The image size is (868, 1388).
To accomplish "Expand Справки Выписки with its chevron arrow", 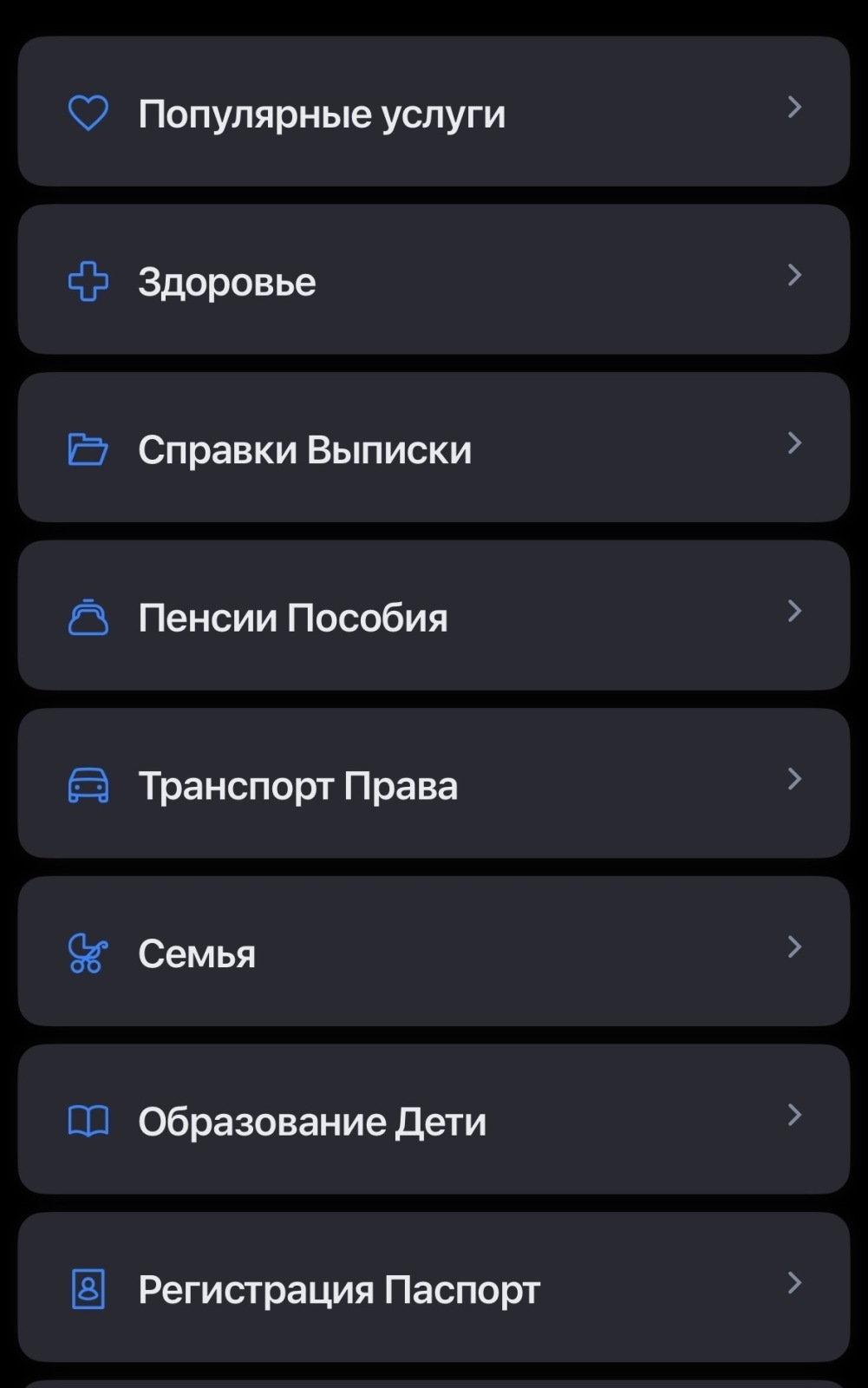I will (794, 444).
